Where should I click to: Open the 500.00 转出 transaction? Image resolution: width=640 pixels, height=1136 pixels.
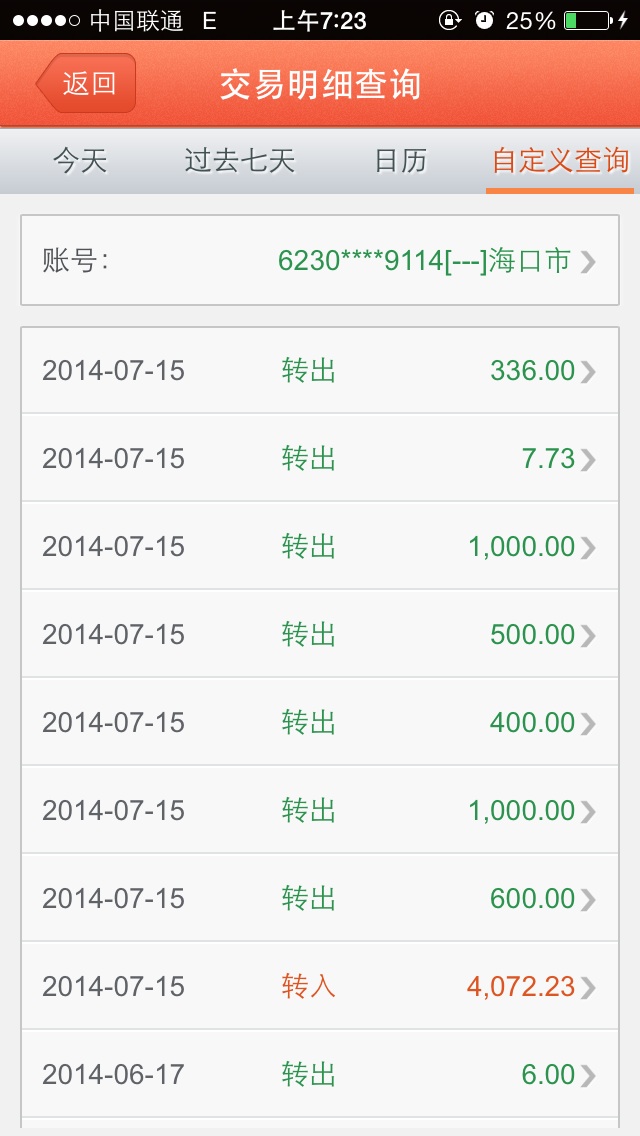click(320, 635)
